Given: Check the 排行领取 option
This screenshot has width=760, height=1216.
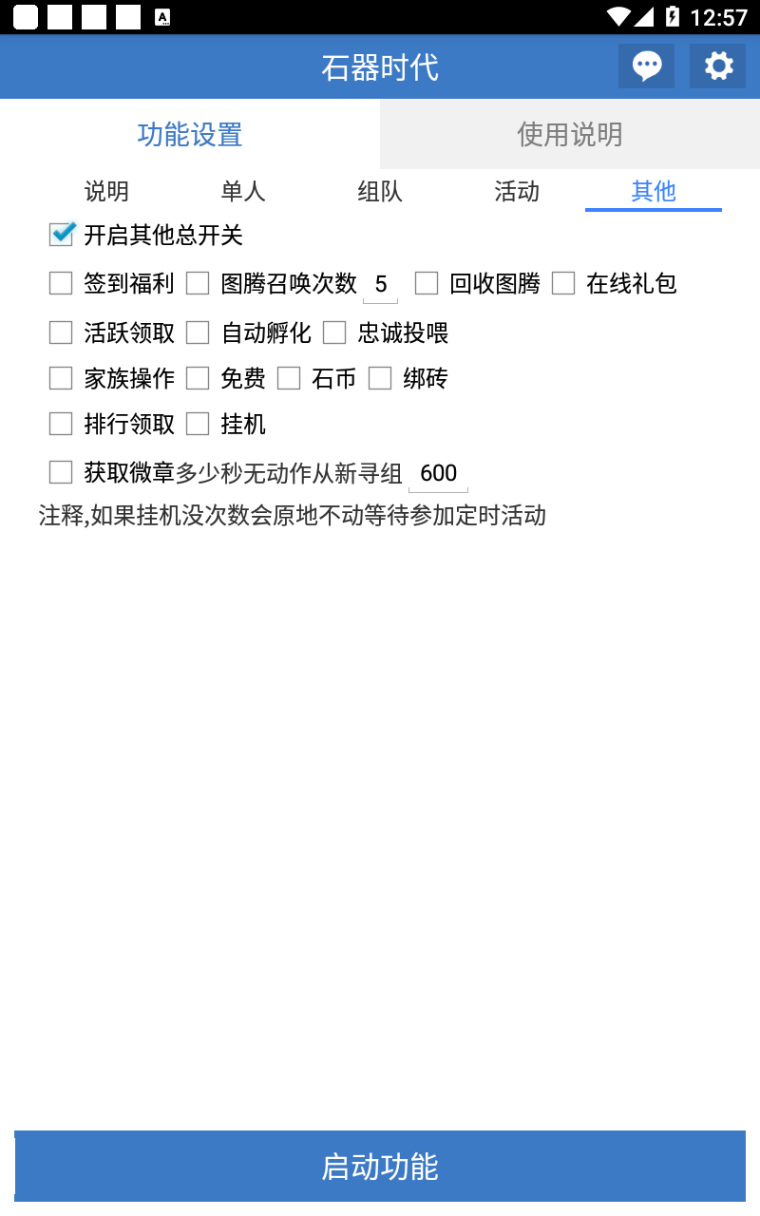Looking at the screenshot, I should (60, 423).
